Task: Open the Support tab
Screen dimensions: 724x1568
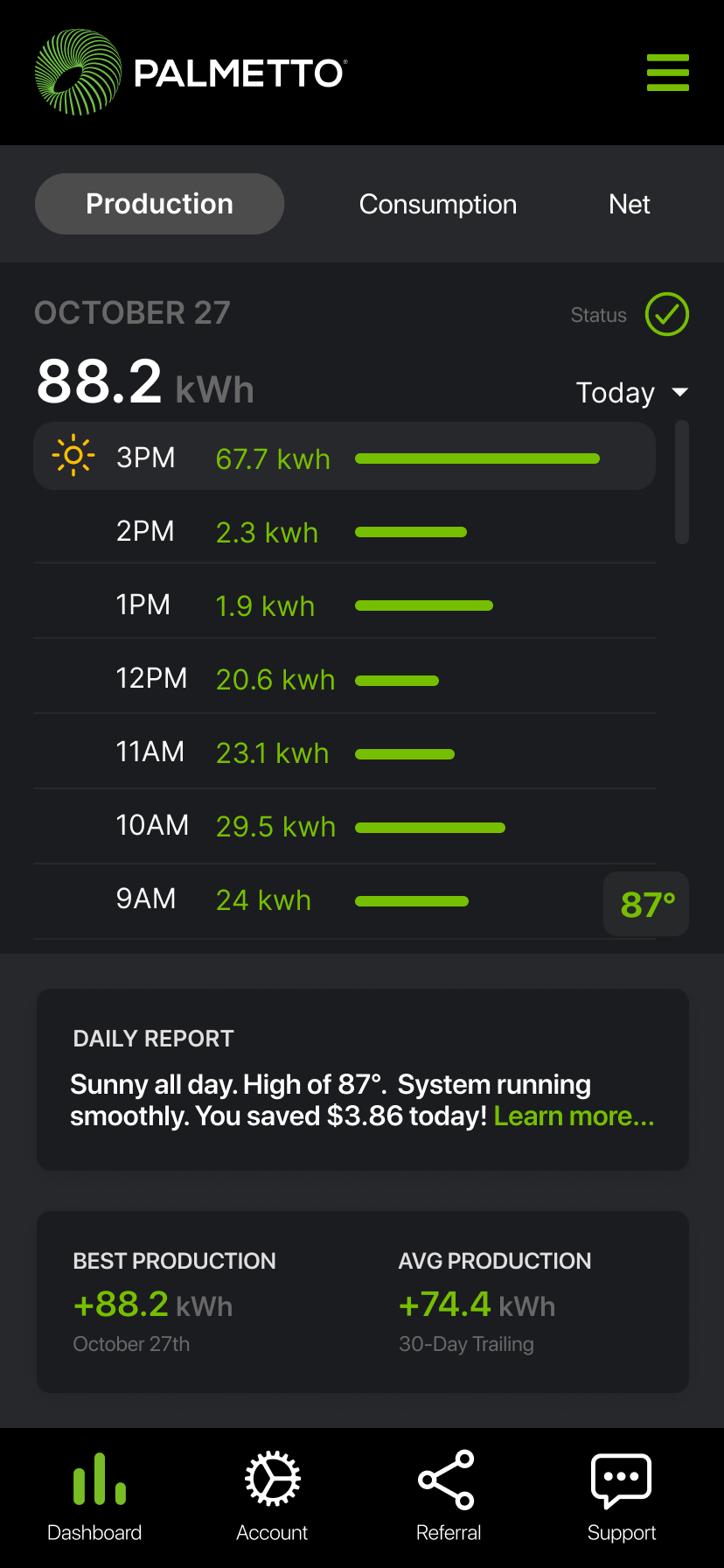Action: (x=621, y=1497)
